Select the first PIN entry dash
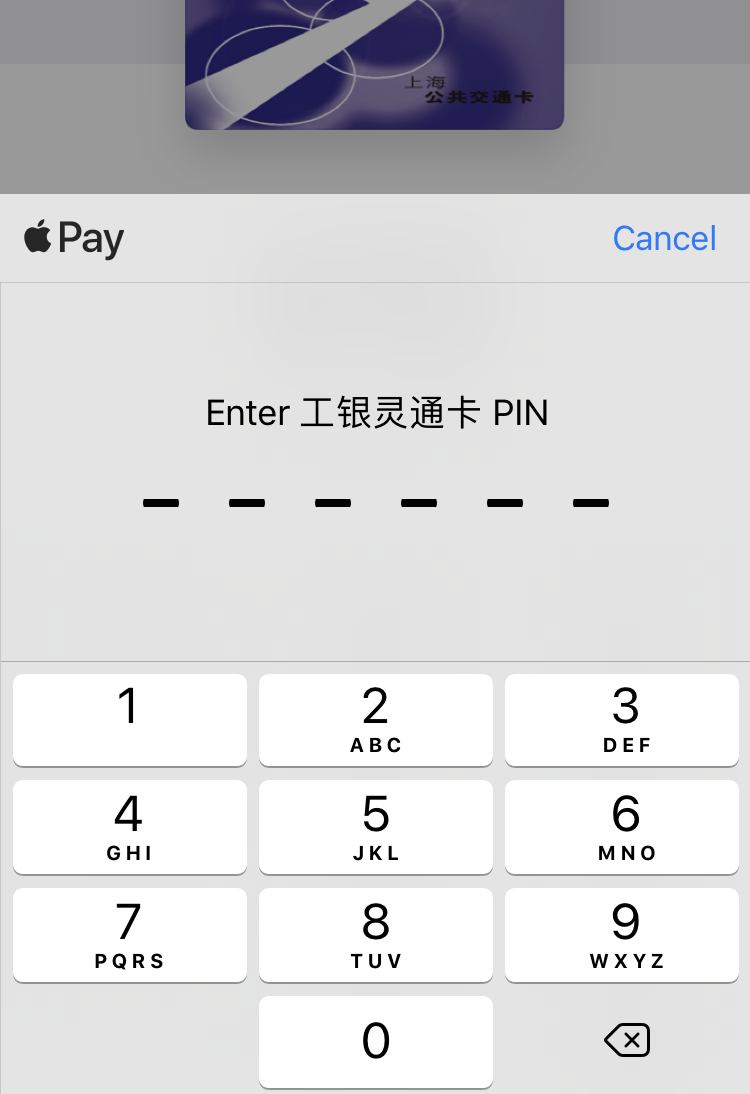 click(160, 503)
